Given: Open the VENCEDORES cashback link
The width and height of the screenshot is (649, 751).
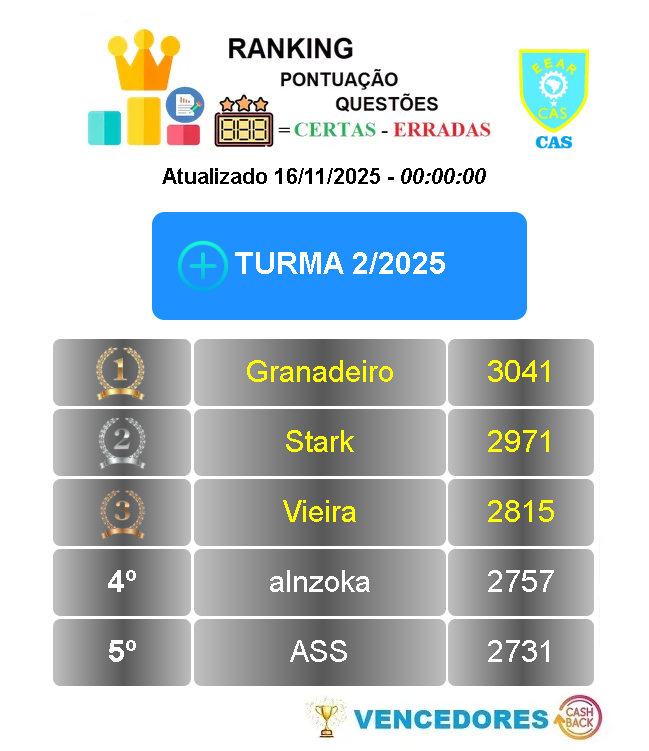Looking at the screenshot, I should (x=452, y=718).
